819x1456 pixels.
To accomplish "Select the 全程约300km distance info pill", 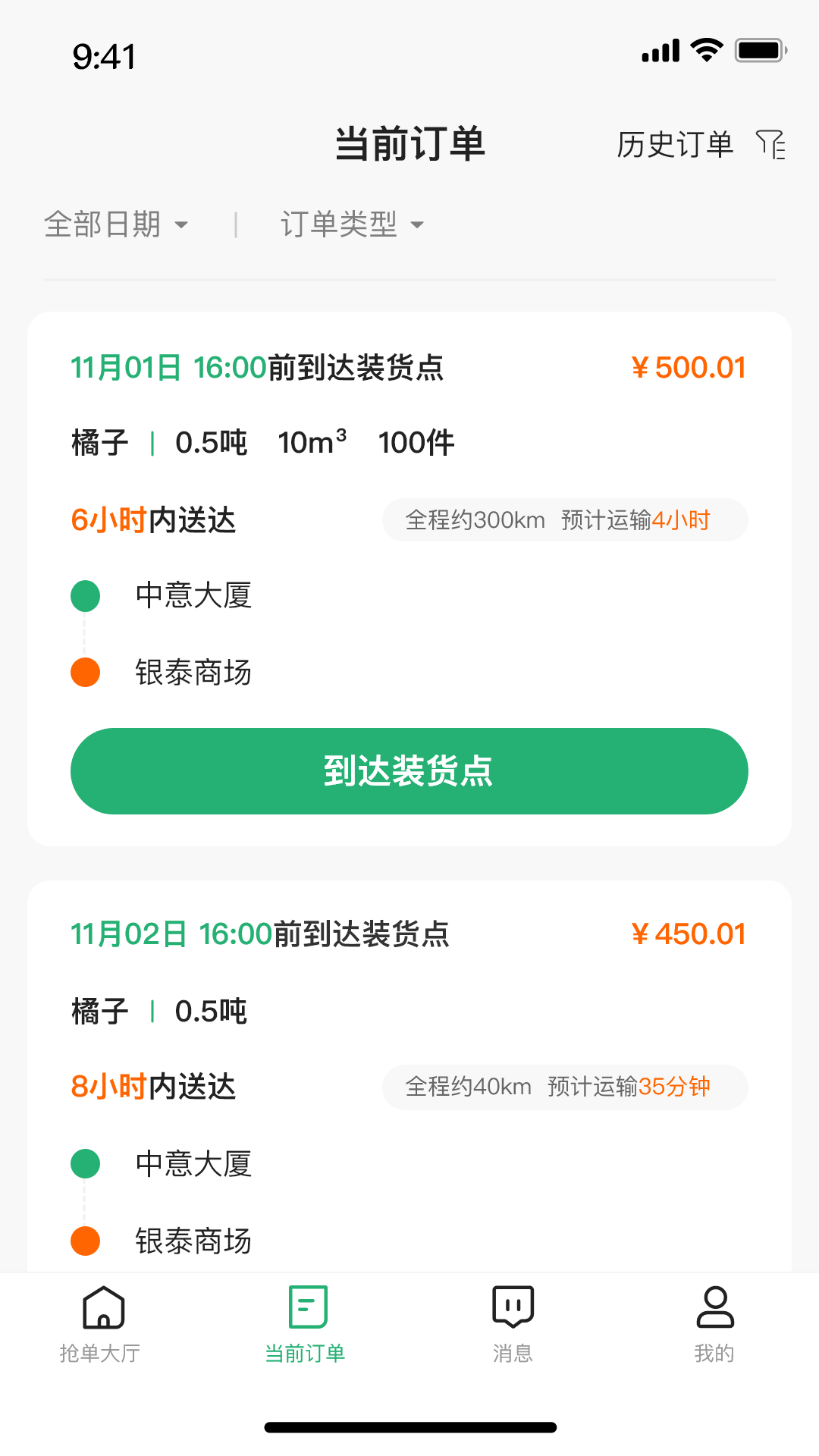I will point(475,519).
